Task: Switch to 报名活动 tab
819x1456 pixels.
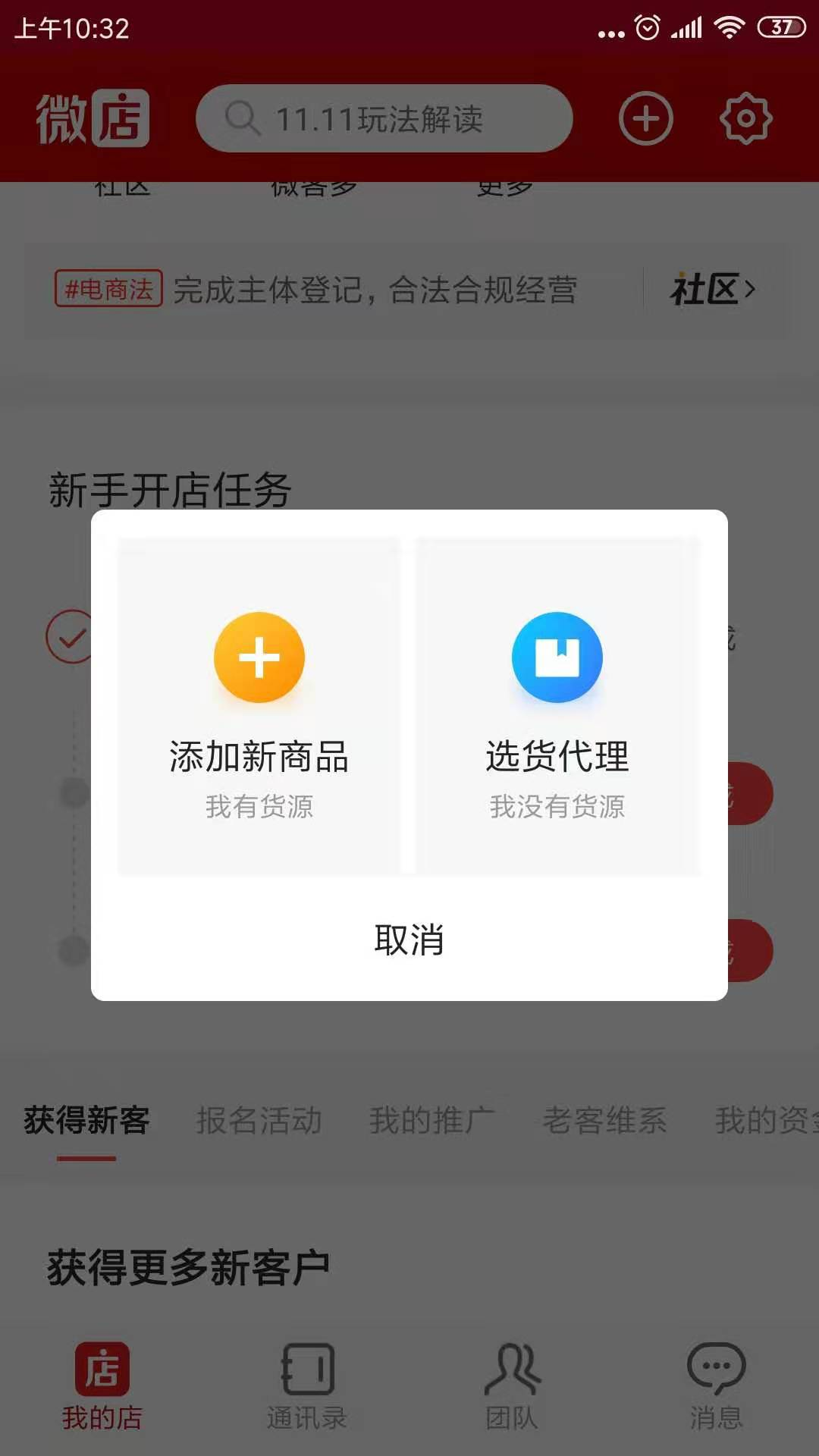Action: tap(259, 1120)
